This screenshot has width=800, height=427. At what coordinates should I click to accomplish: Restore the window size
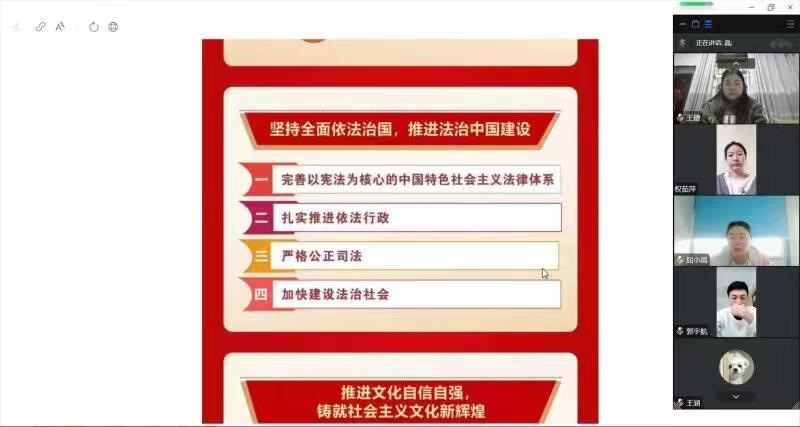(x=771, y=7)
